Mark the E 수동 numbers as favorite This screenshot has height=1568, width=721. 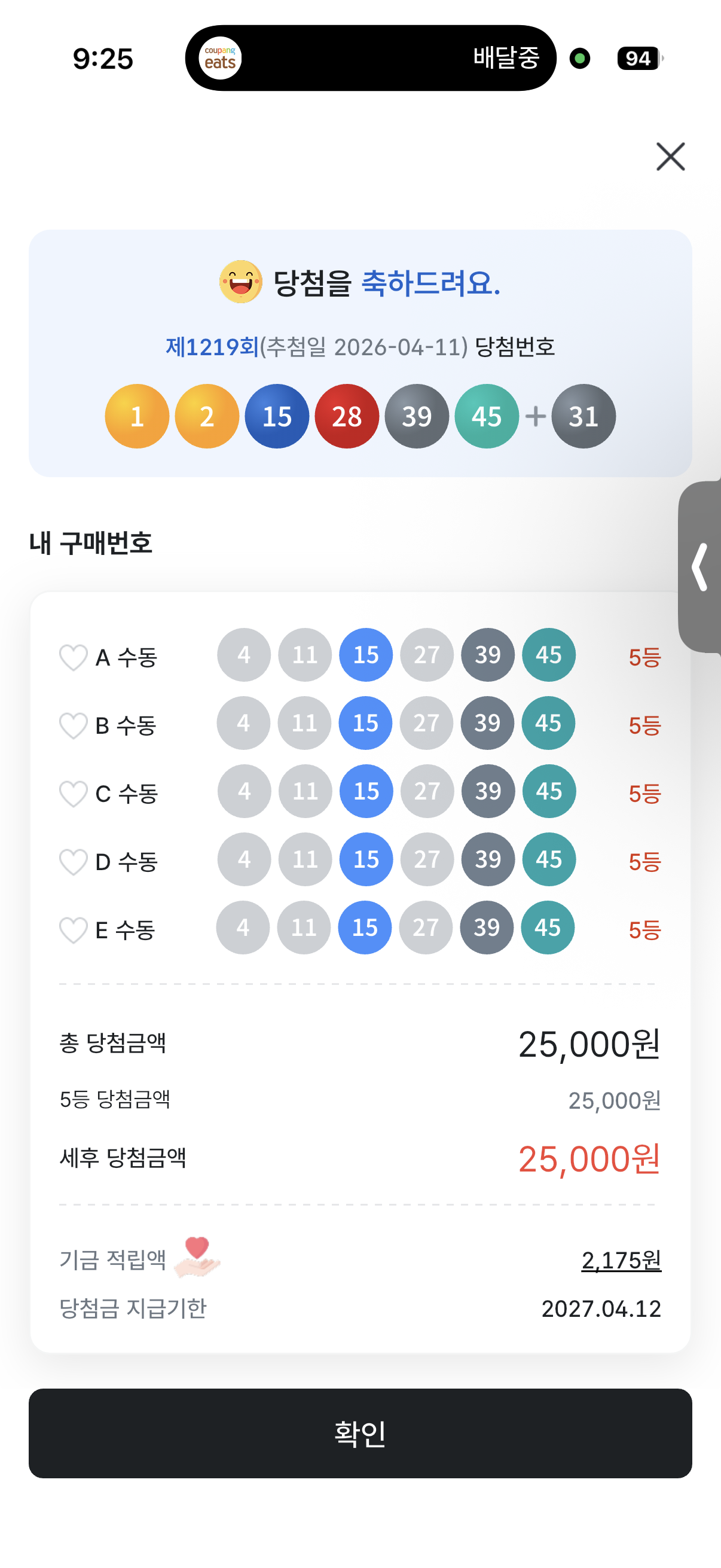(x=73, y=930)
